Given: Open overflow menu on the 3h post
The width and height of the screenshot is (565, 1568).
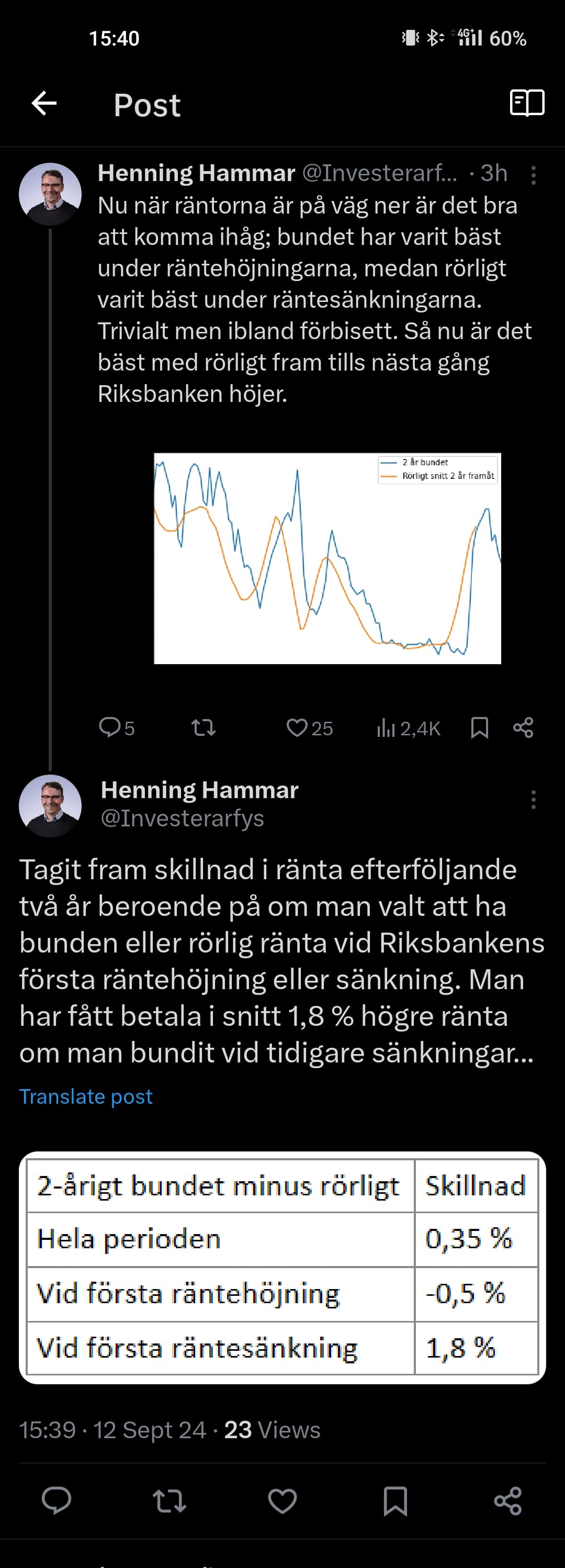Looking at the screenshot, I should point(534,175).
